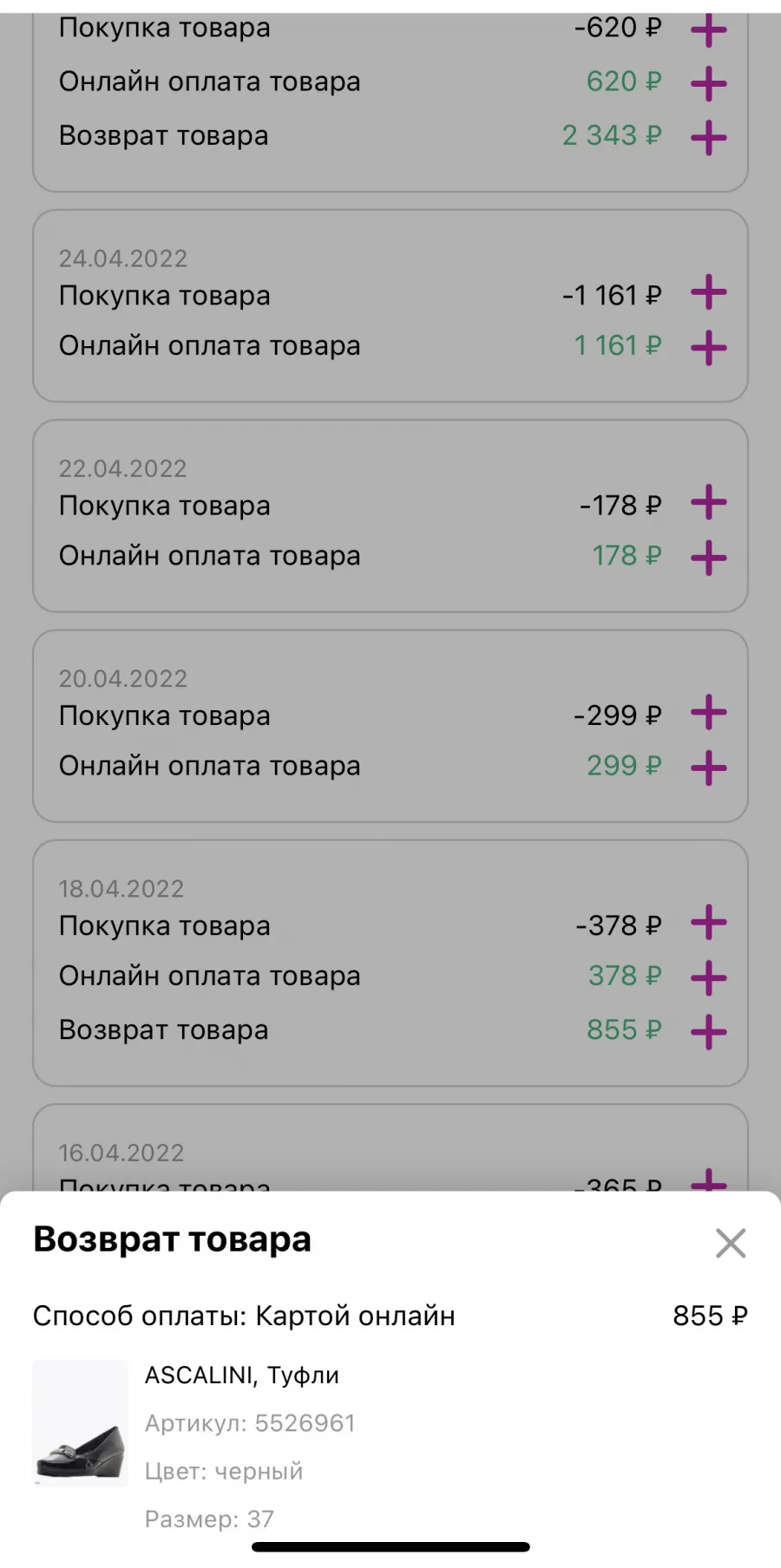Expand the 299 ₽ online payment entry
This screenshot has height=1568, width=781.
[x=709, y=768]
